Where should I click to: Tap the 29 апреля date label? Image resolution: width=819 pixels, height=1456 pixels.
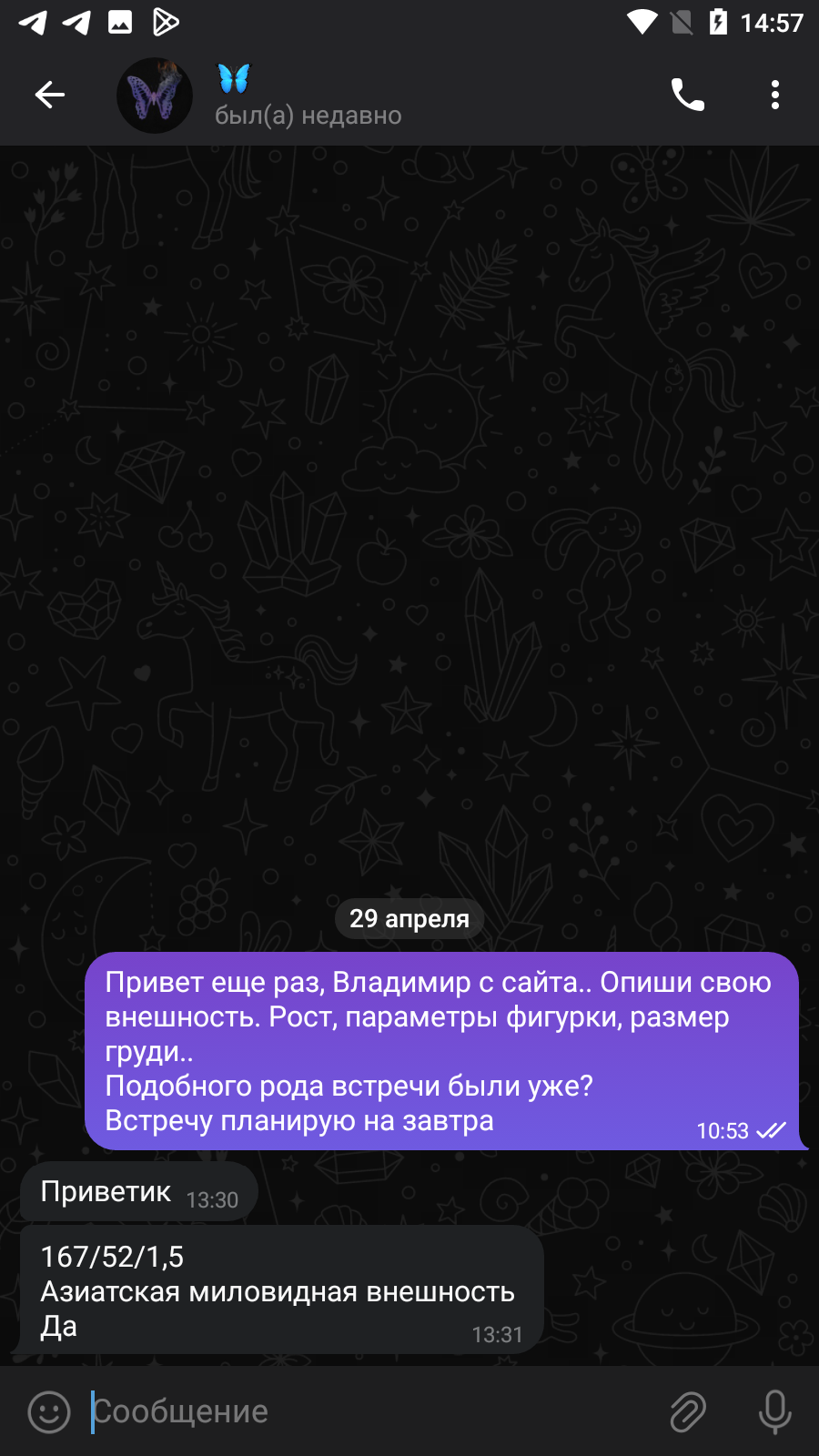(409, 918)
